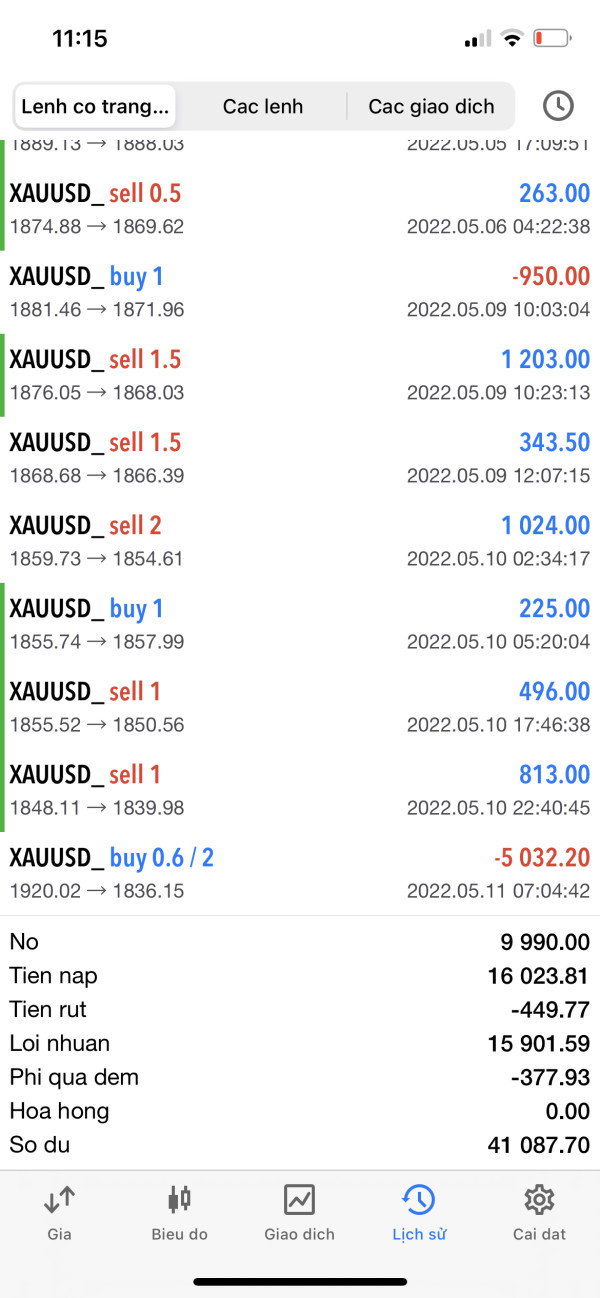The image size is (600, 1298).
Task: Open the buy 0.6 / 2 trade losing 5 032.20
Action: 300,873
